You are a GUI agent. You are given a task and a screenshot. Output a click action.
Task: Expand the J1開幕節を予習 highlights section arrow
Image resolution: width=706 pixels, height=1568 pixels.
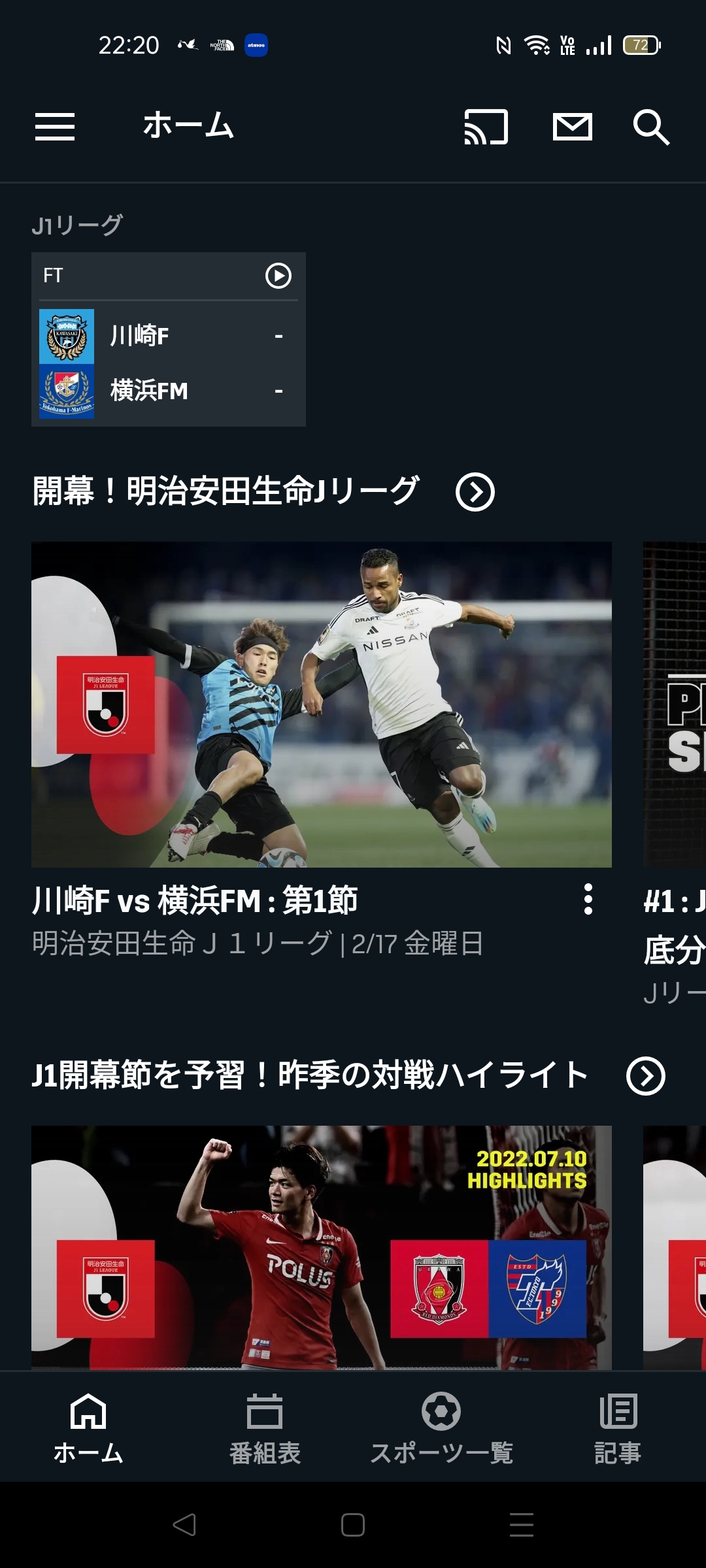point(646,1076)
